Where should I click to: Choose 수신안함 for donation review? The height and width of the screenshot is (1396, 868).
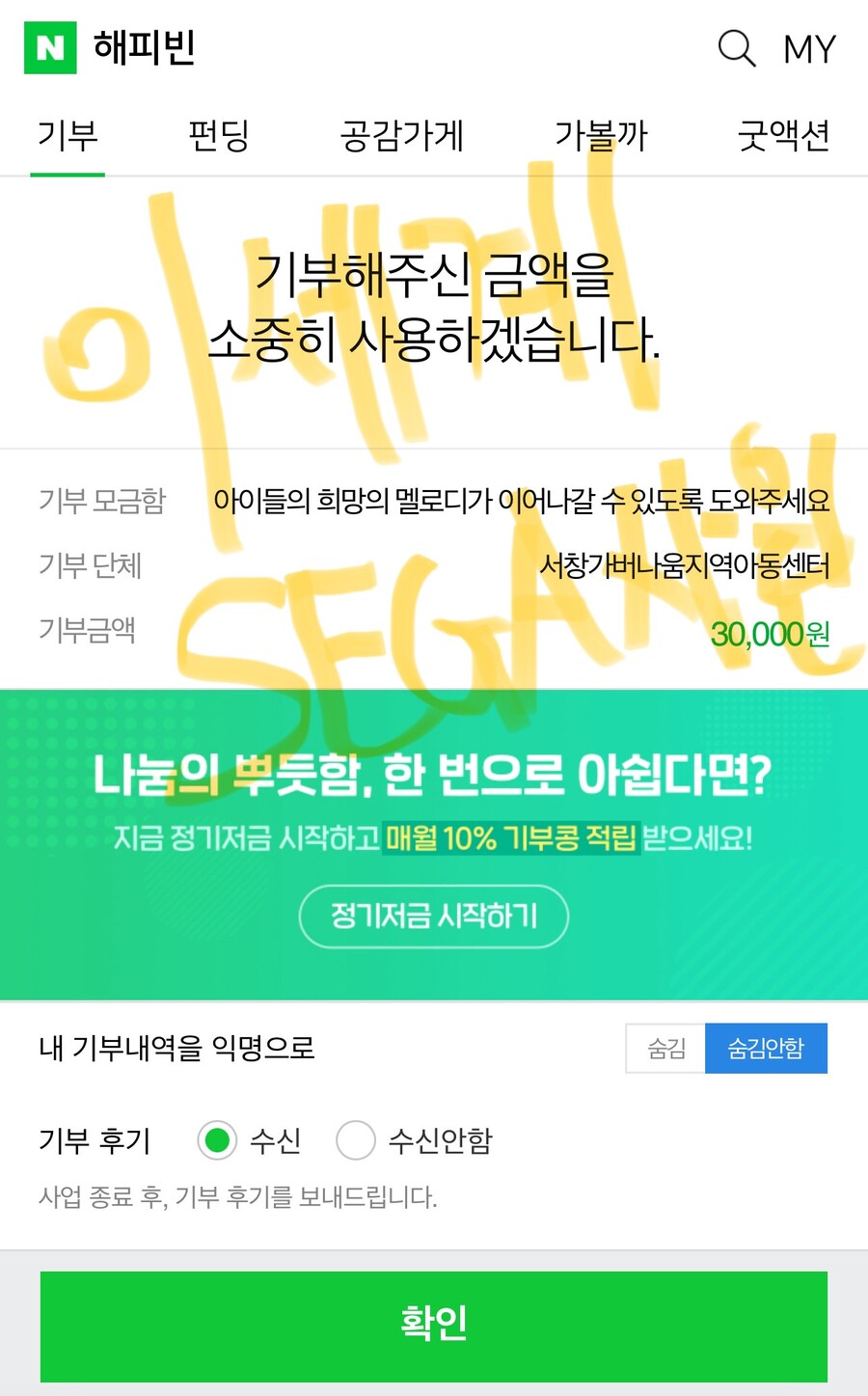356,1140
